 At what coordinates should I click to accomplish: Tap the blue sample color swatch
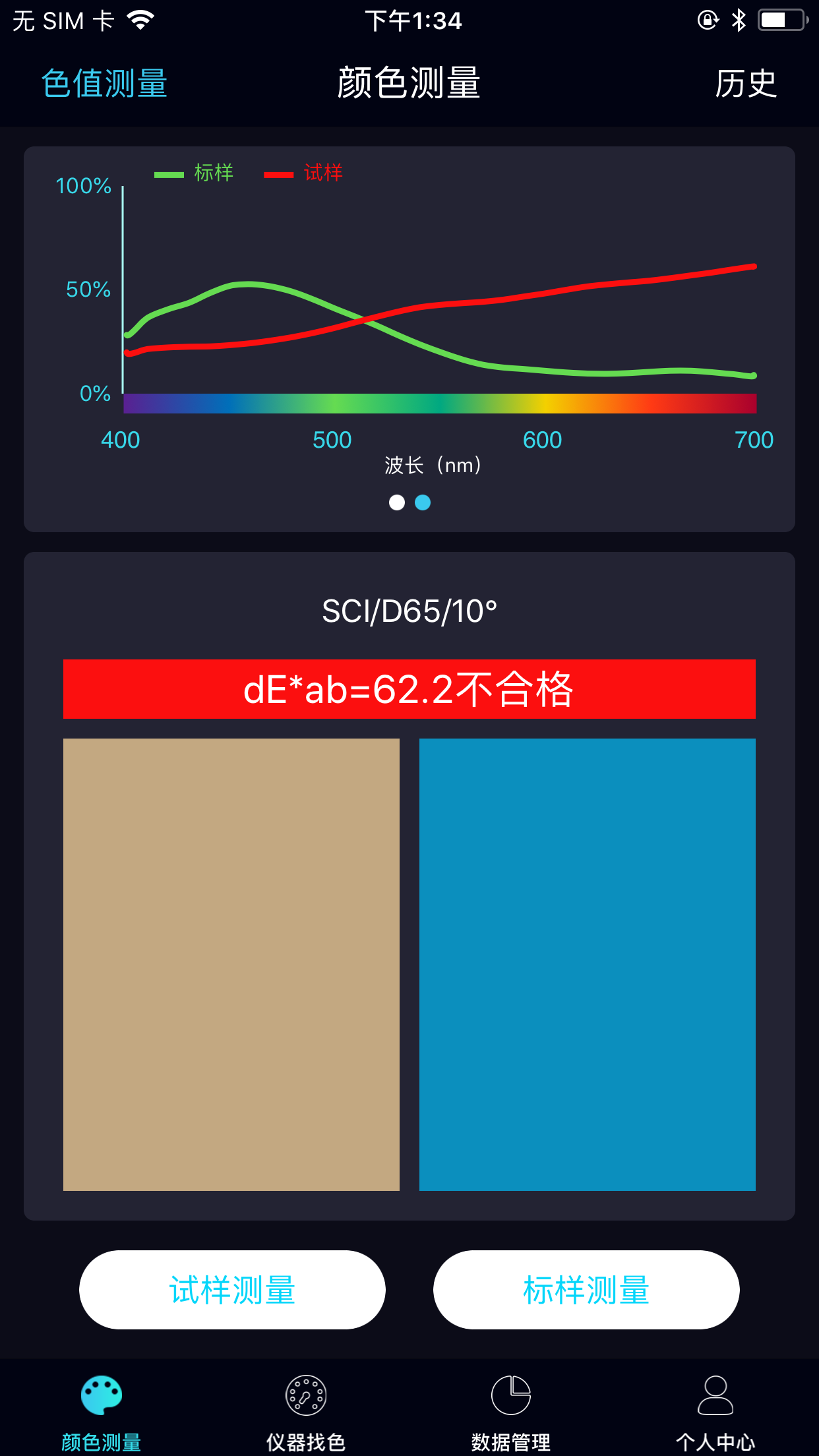[x=587, y=964]
